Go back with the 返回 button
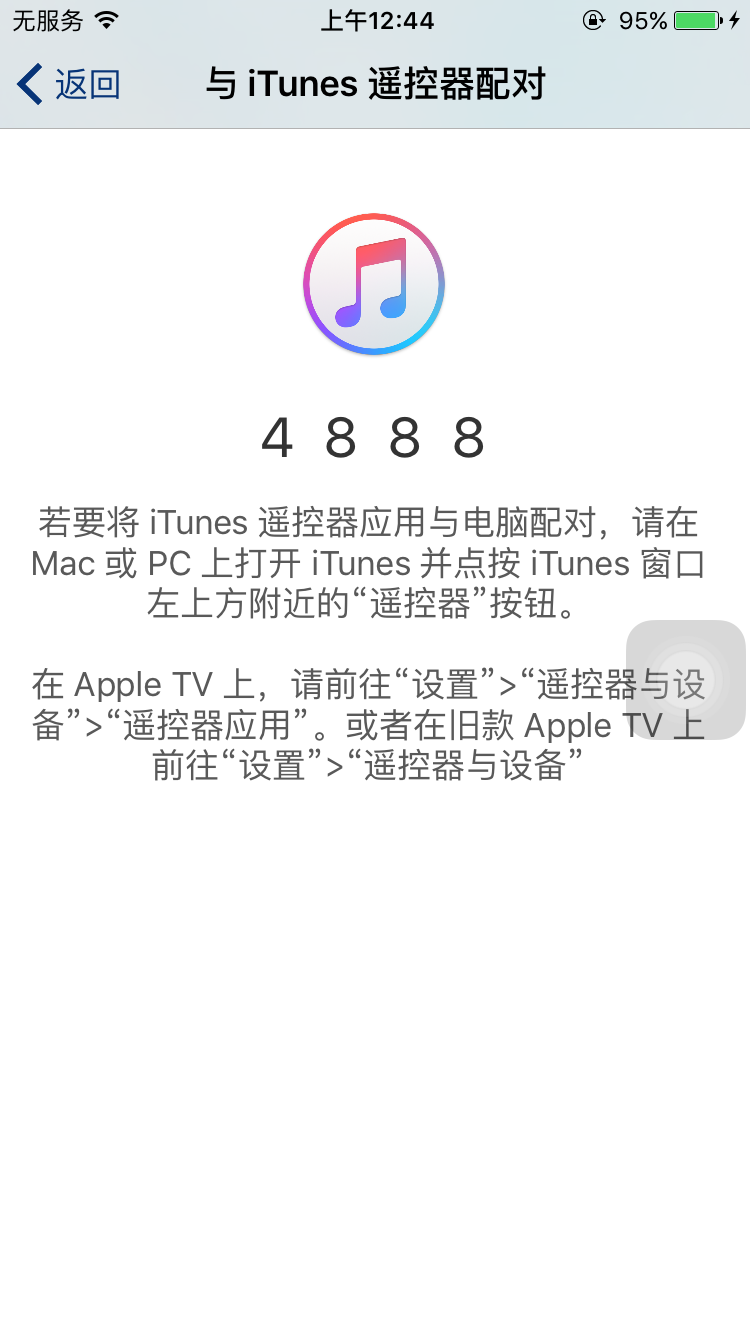The image size is (750, 1334). pyautogui.click(x=68, y=85)
